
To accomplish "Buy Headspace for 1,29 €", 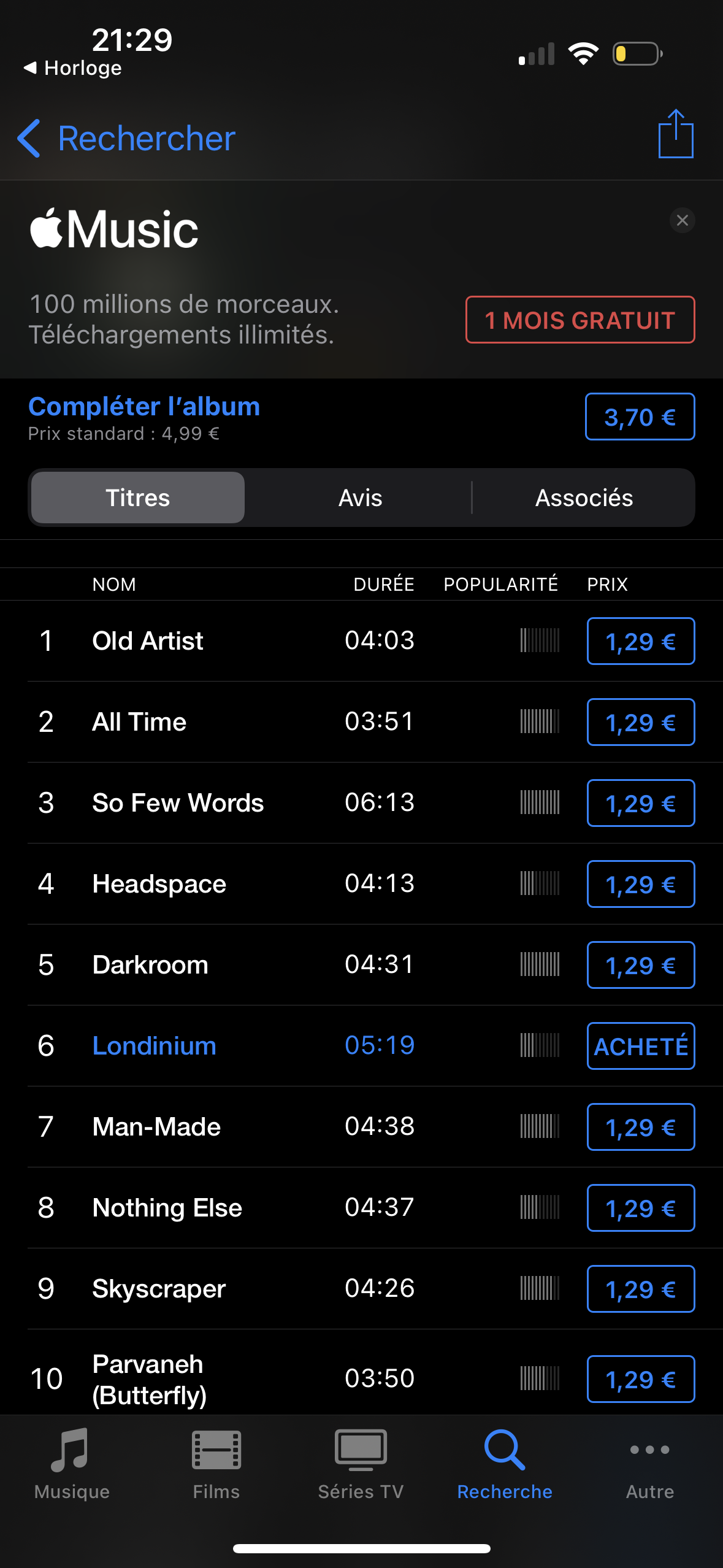I will pos(640,884).
